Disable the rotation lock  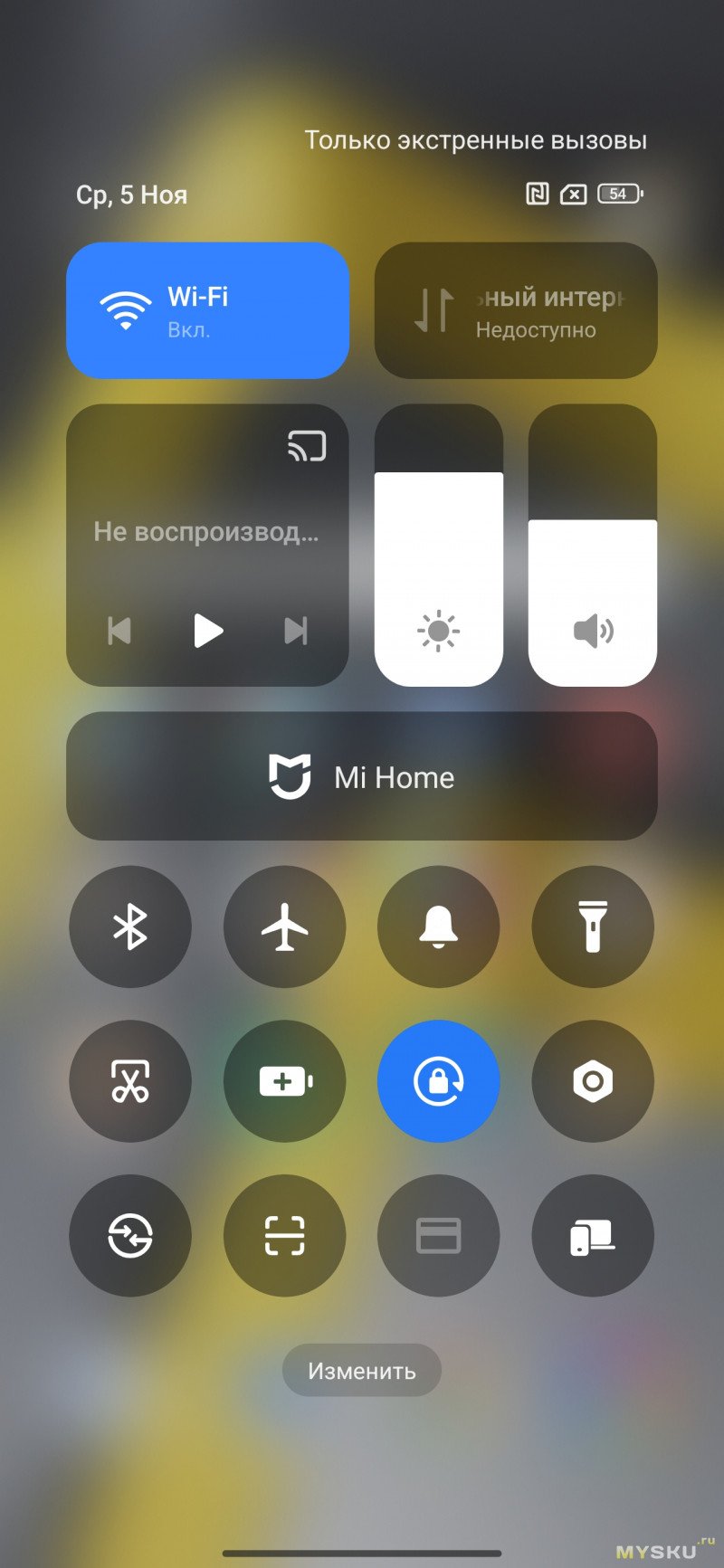click(439, 1081)
